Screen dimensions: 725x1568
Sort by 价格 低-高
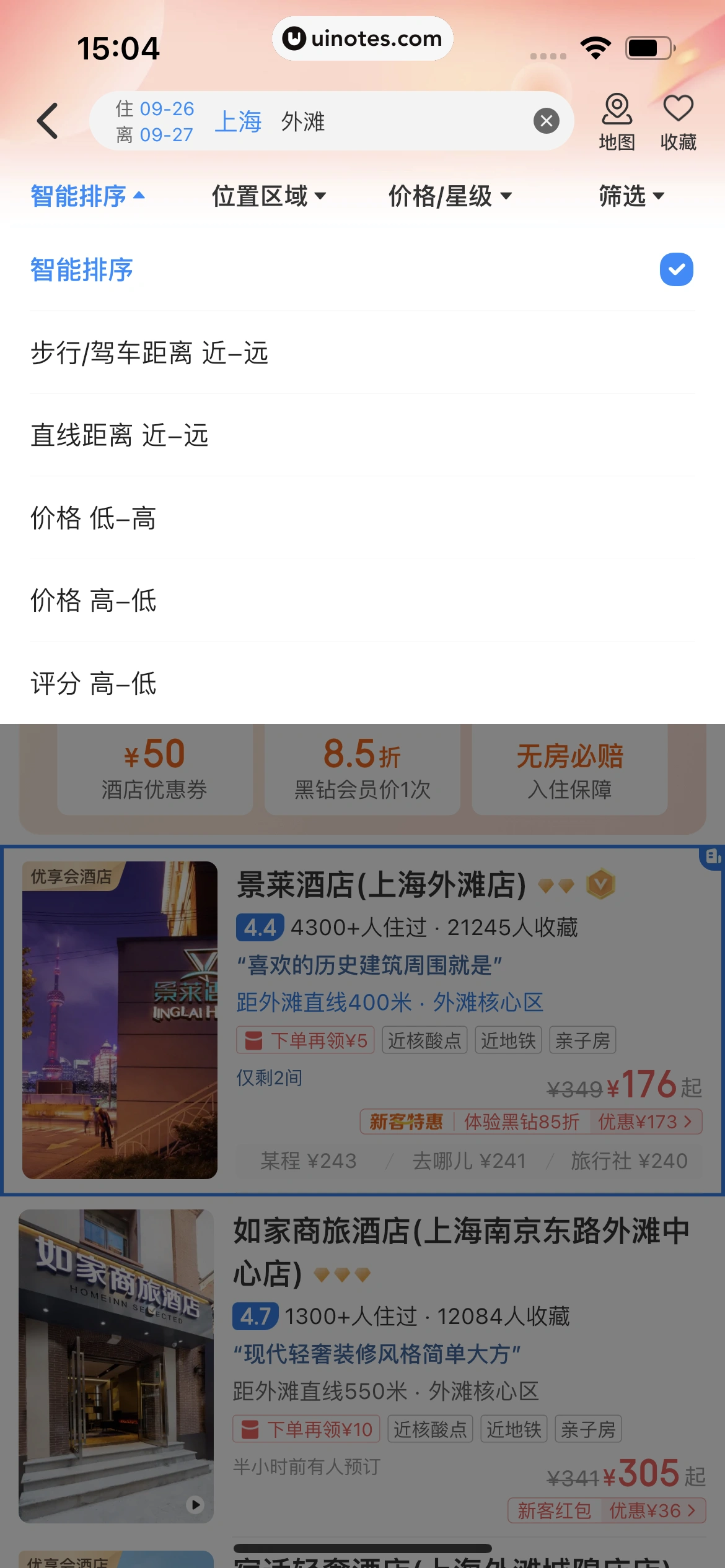[362, 518]
